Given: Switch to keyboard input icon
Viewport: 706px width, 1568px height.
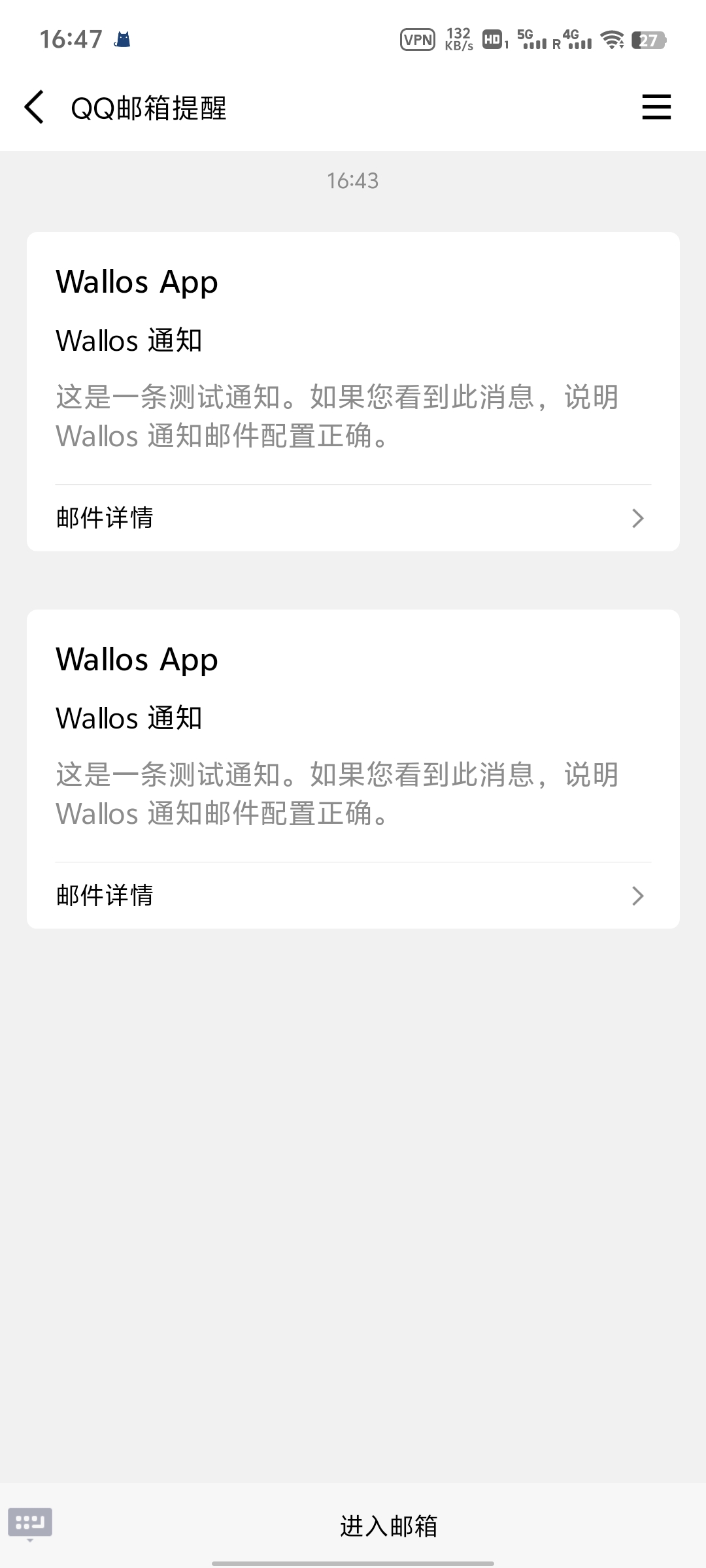Looking at the screenshot, I should click(x=30, y=1523).
